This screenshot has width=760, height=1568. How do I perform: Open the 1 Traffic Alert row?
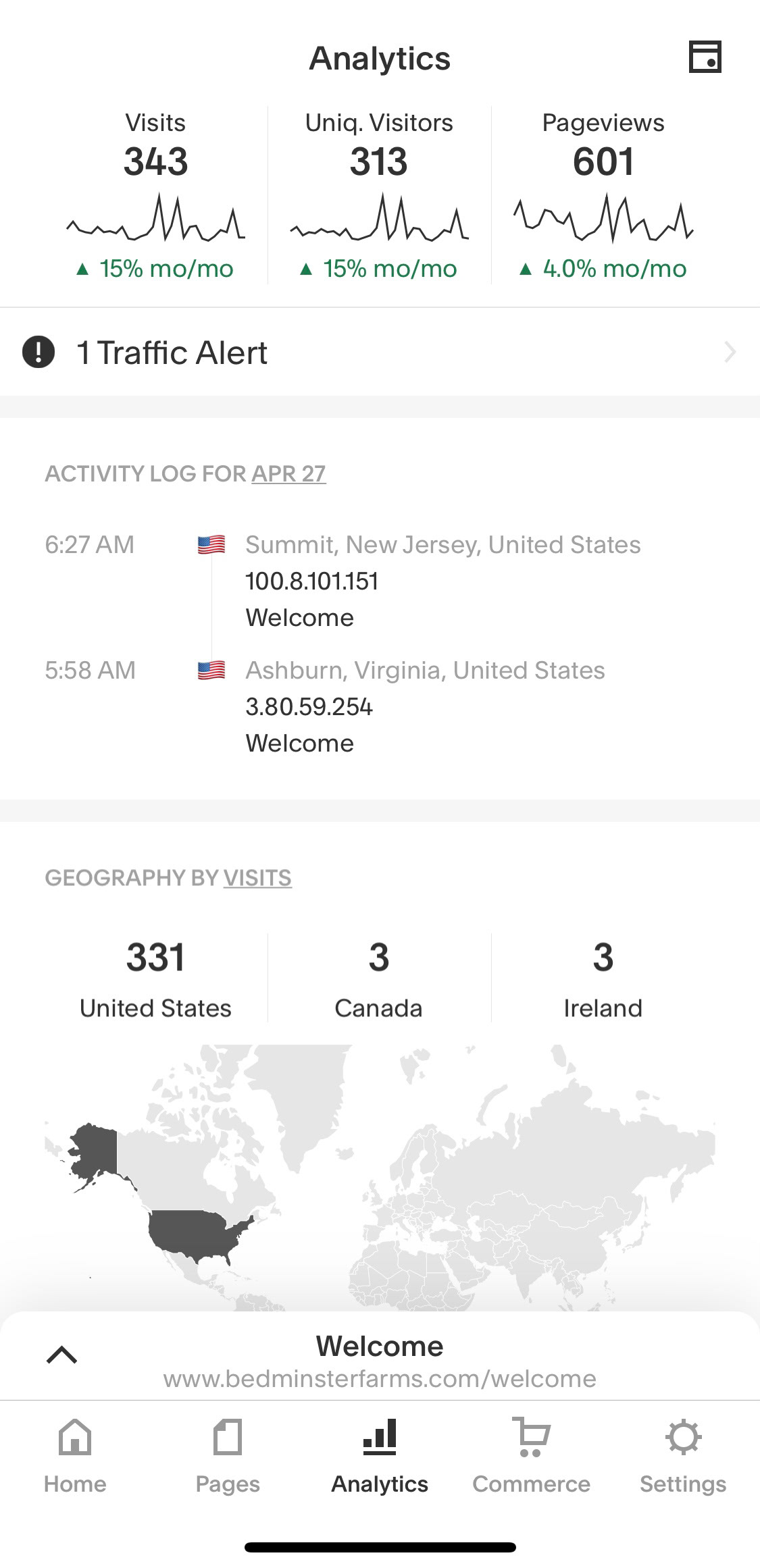[x=380, y=352]
